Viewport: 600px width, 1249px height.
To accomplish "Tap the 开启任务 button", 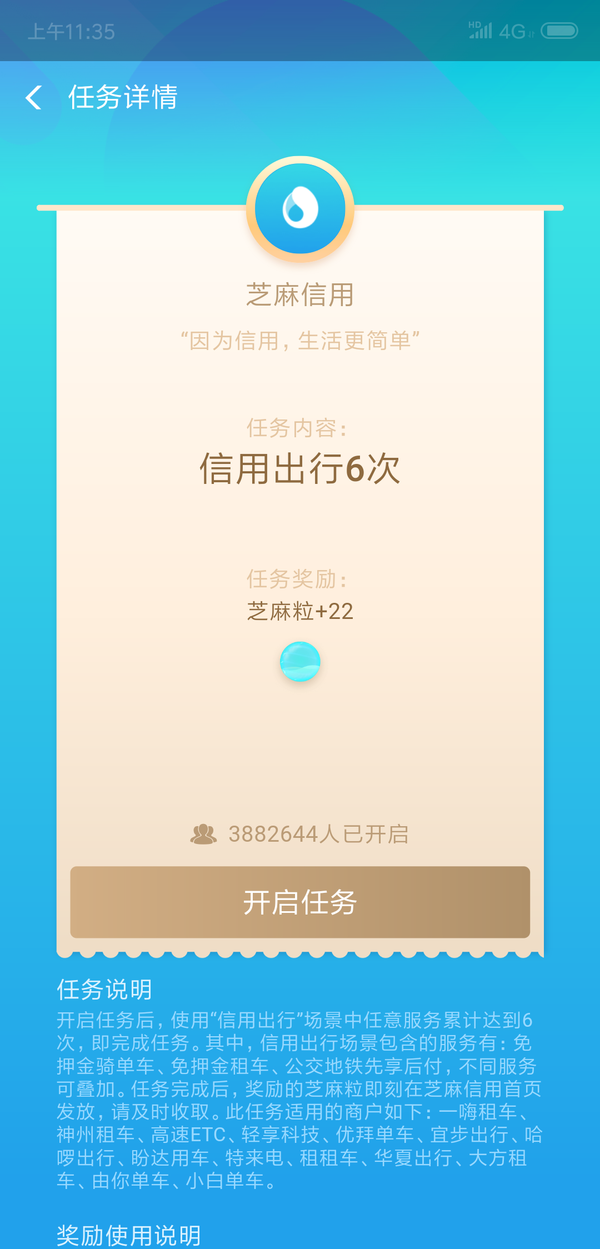I will pyautogui.click(x=300, y=902).
